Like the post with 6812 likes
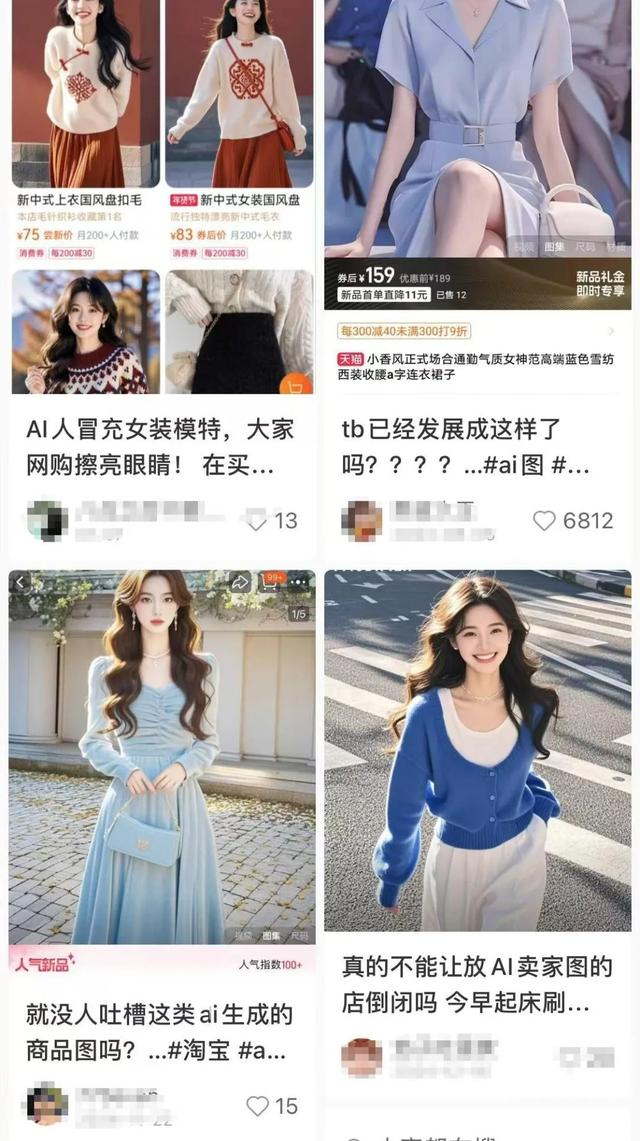The image size is (640, 1141). pyautogui.click(x=544, y=520)
